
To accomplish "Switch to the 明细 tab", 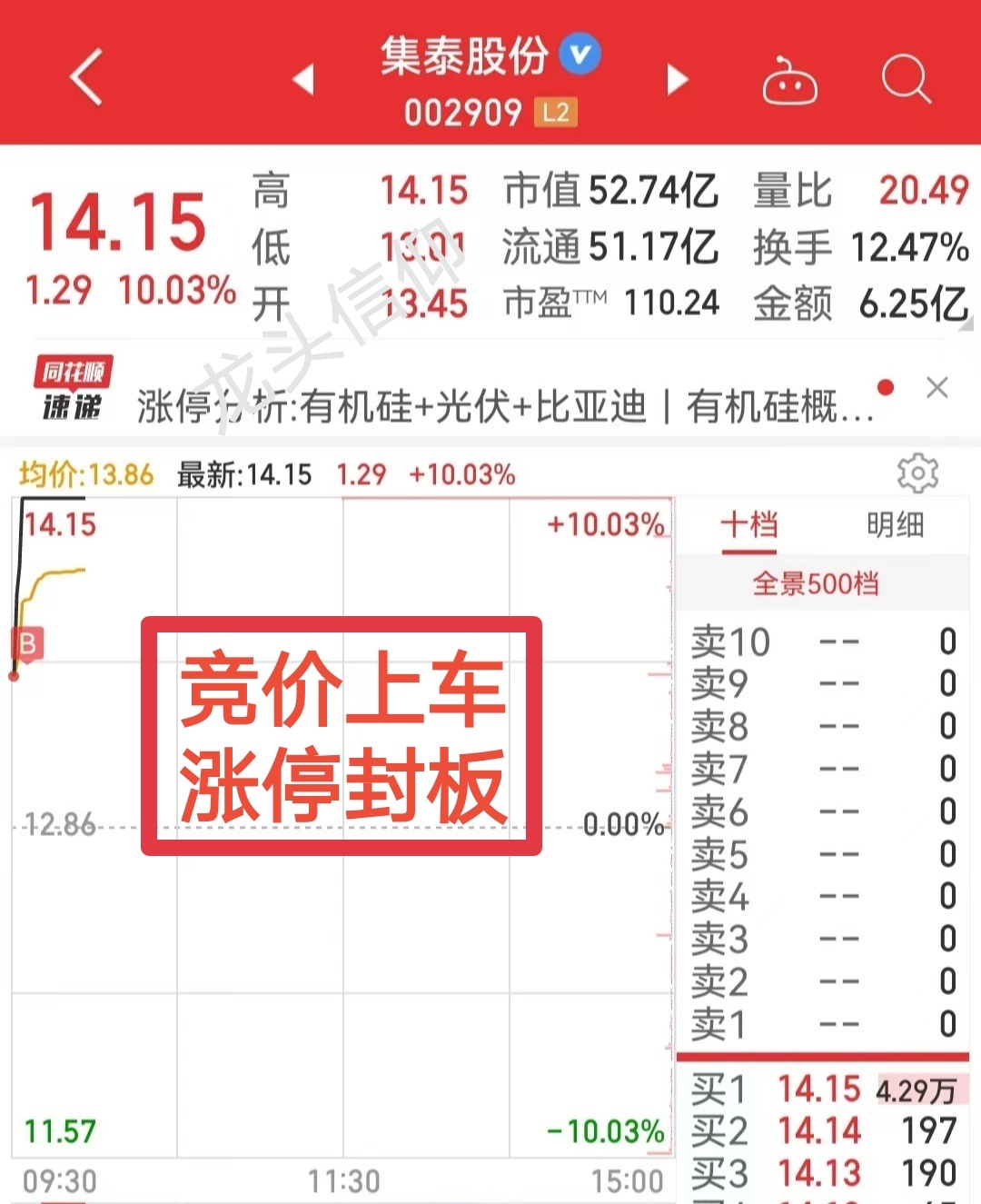I will pyautogui.click(x=895, y=525).
